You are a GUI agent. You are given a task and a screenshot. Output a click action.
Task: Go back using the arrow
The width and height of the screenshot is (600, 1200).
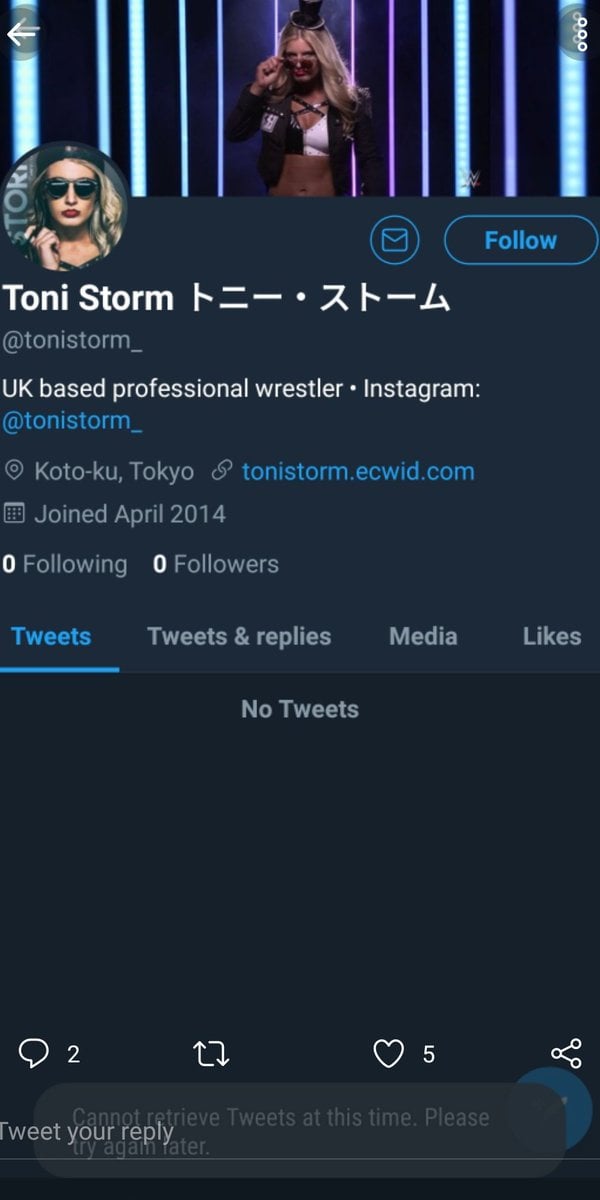point(22,32)
